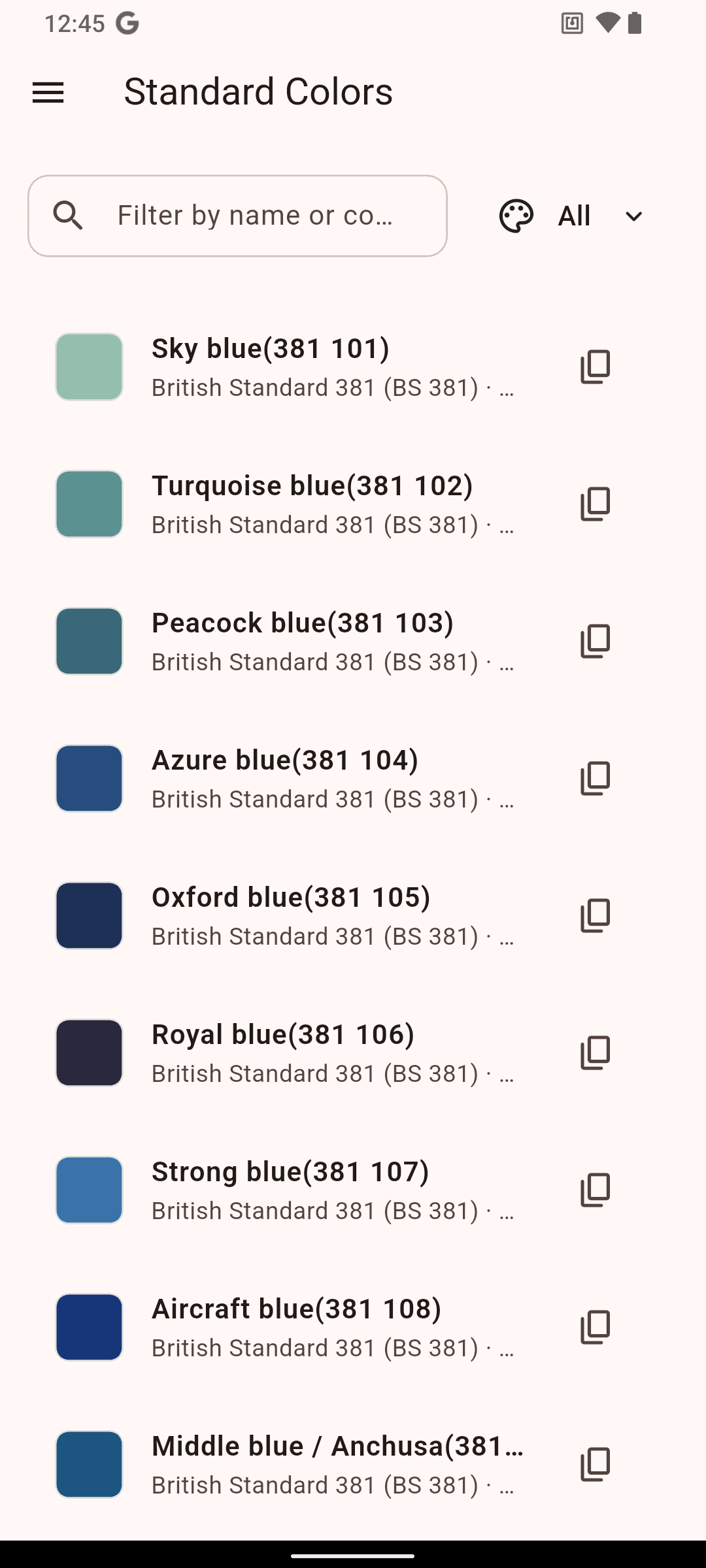Screen dimensions: 706x1568
Task: Copy the Oxford blue color code
Action: (594, 915)
